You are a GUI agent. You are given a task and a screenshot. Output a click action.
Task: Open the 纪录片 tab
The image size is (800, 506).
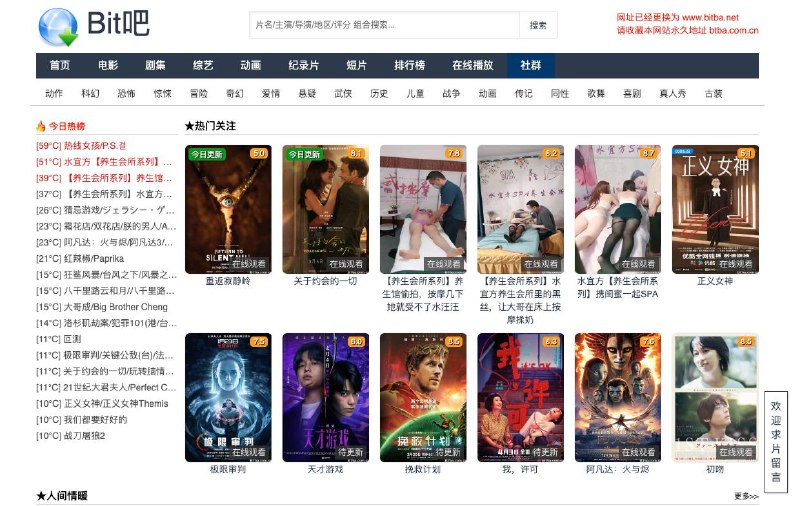coord(303,65)
